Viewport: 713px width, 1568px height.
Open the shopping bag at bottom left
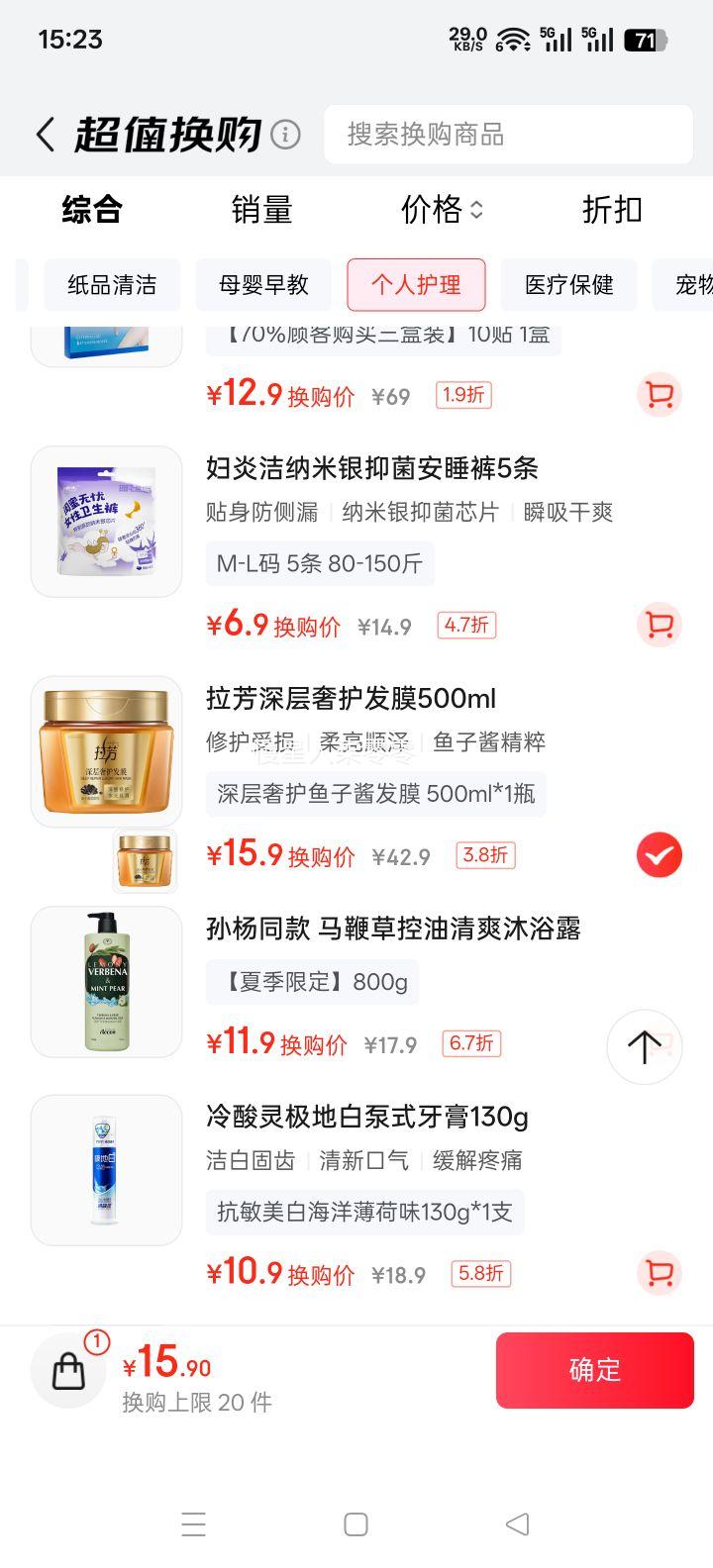pos(67,1371)
